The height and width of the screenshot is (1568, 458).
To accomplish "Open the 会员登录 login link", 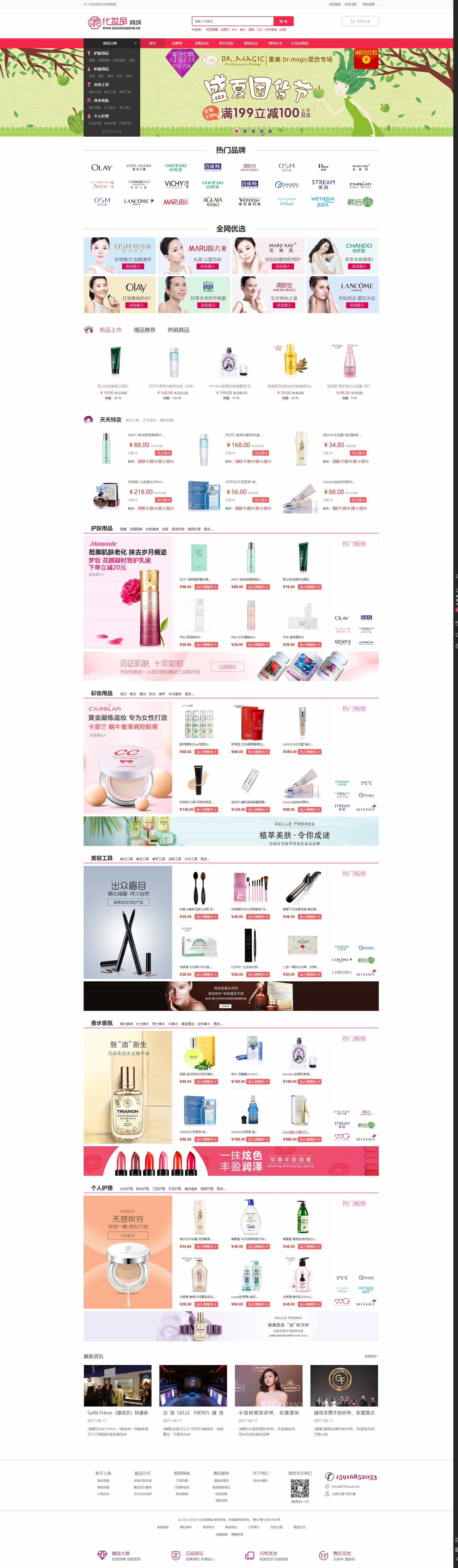I will (334, 4).
